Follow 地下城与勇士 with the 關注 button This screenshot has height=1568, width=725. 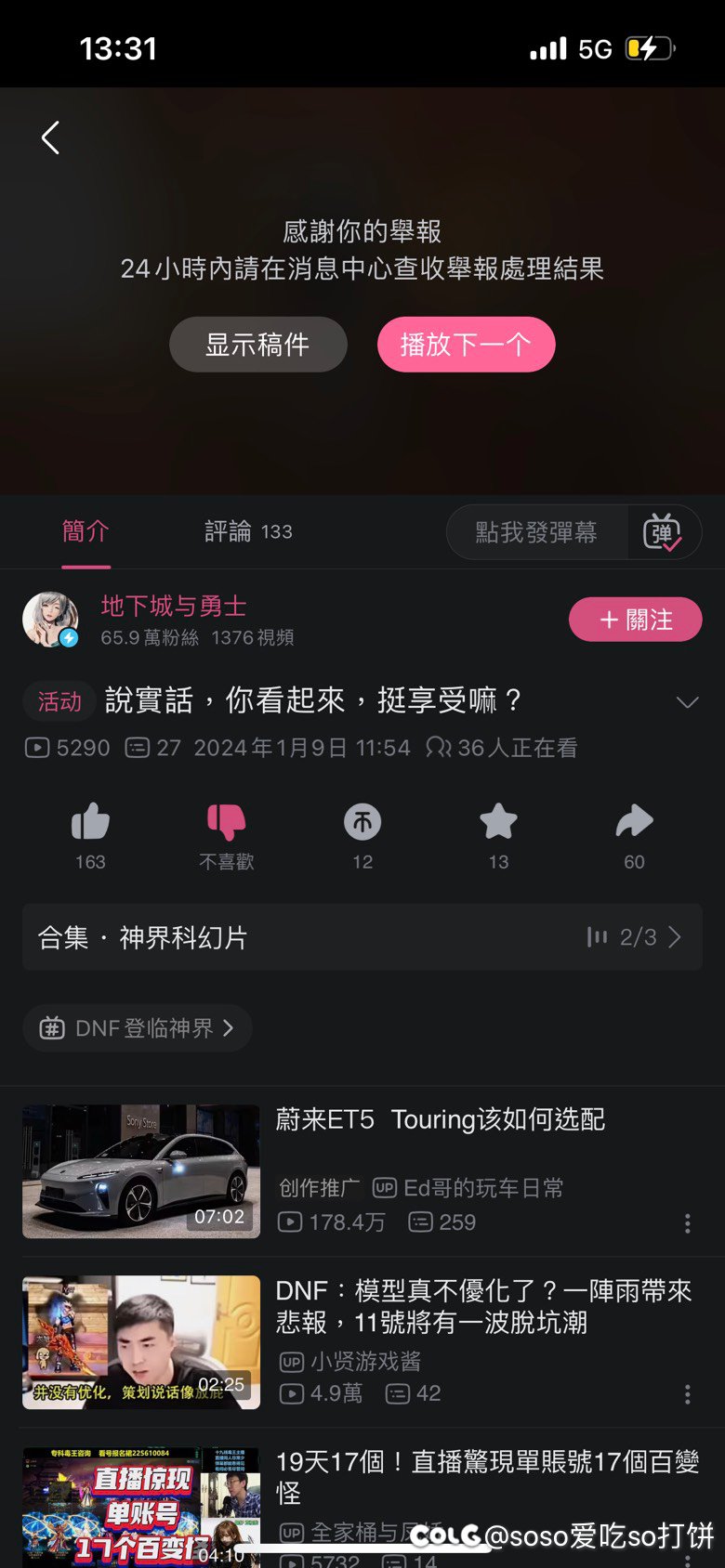point(635,620)
